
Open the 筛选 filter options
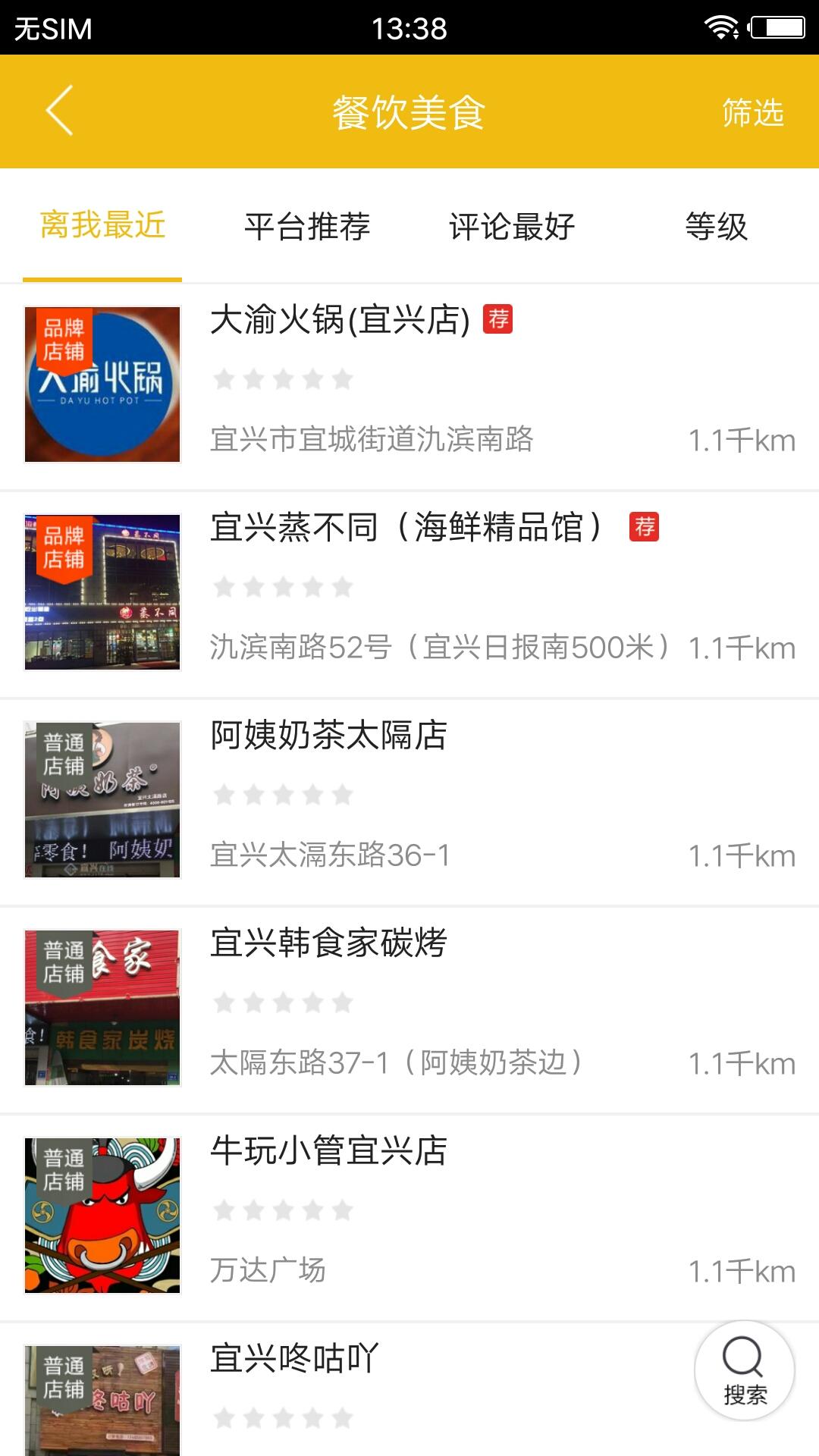(x=752, y=112)
